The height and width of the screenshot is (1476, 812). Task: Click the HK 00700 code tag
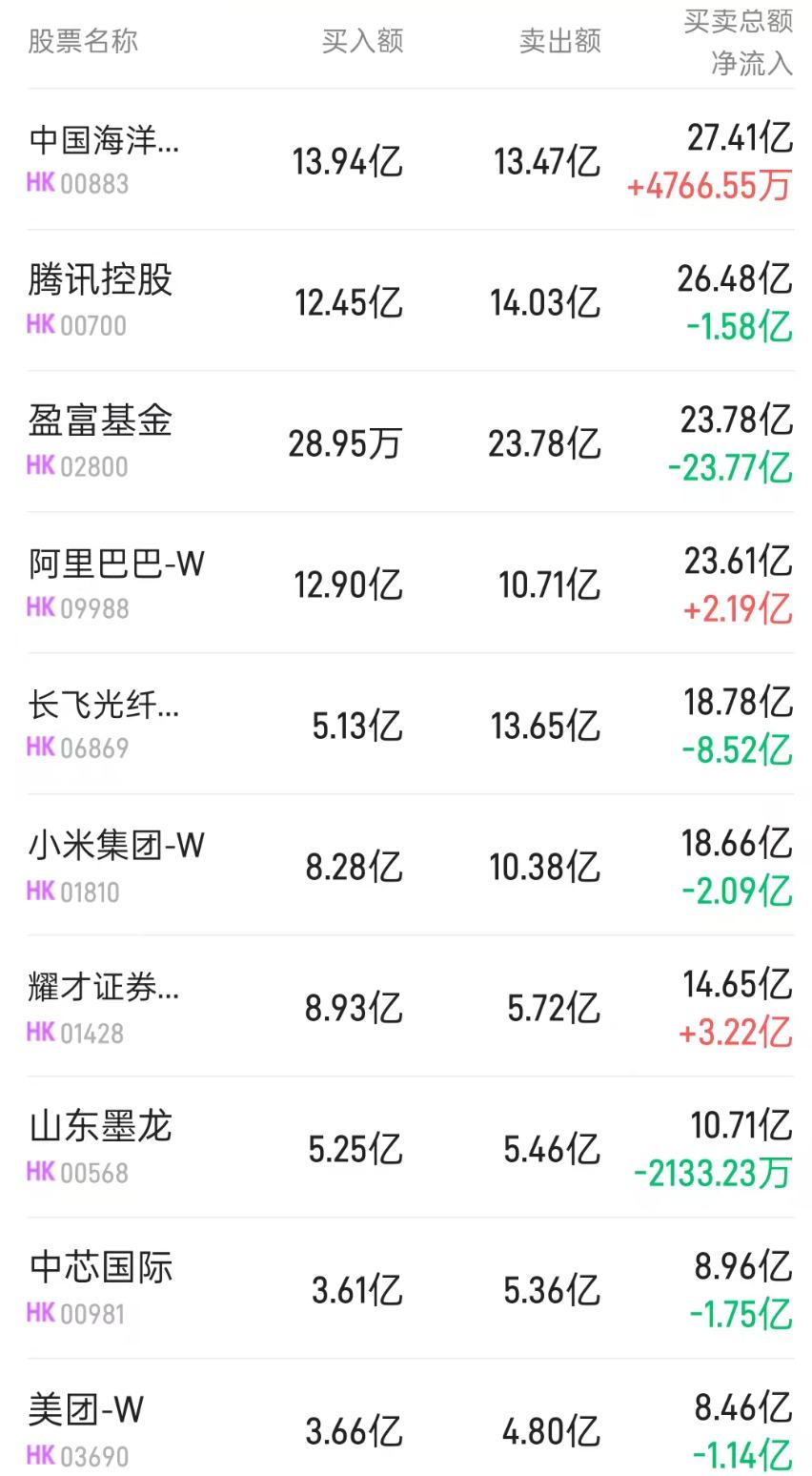(x=74, y=326)
